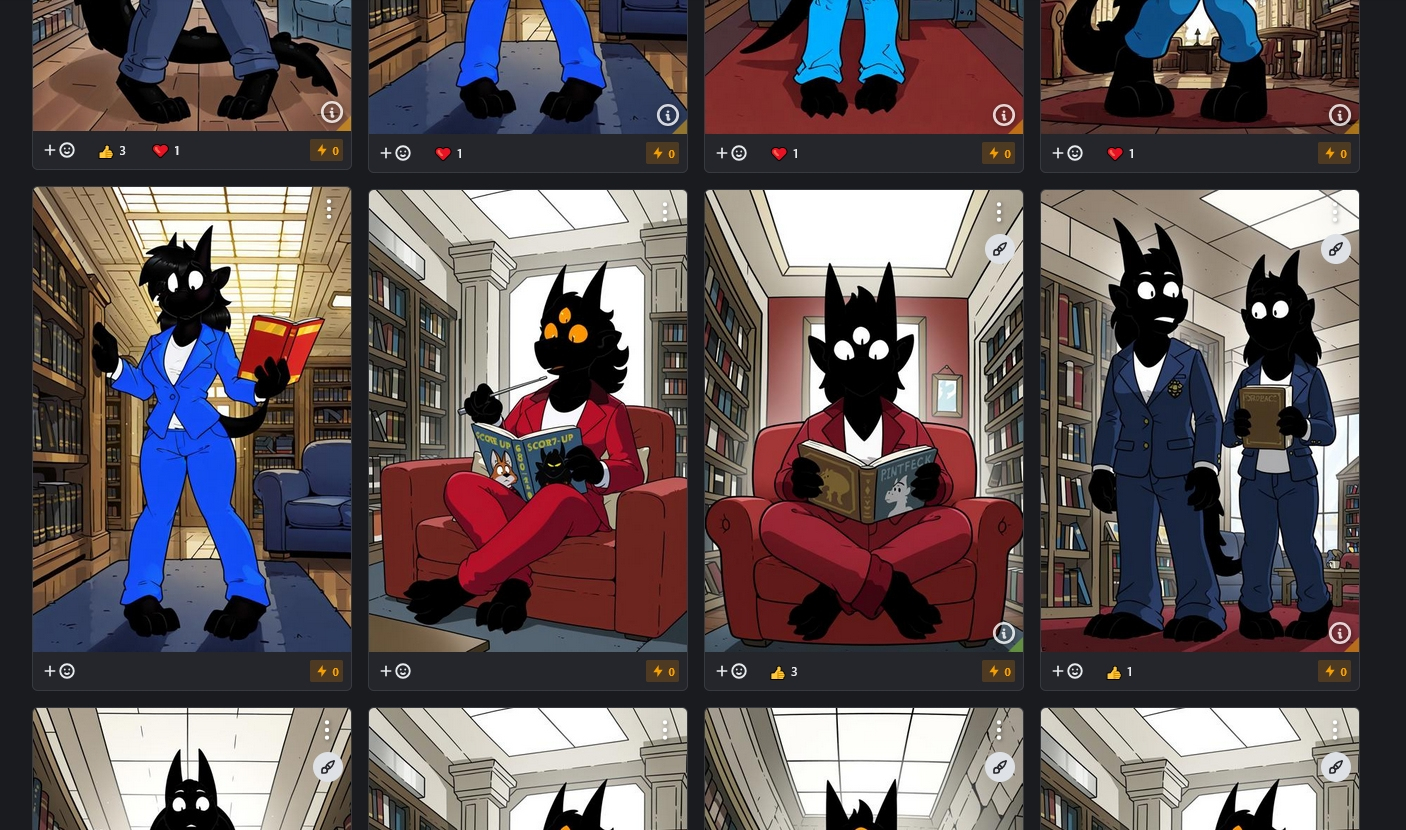Image resolution: width=1406 pixels, height=830 pixels.
Task: Open the blue suit character reading red book image
Action: (x=191, y=420)
